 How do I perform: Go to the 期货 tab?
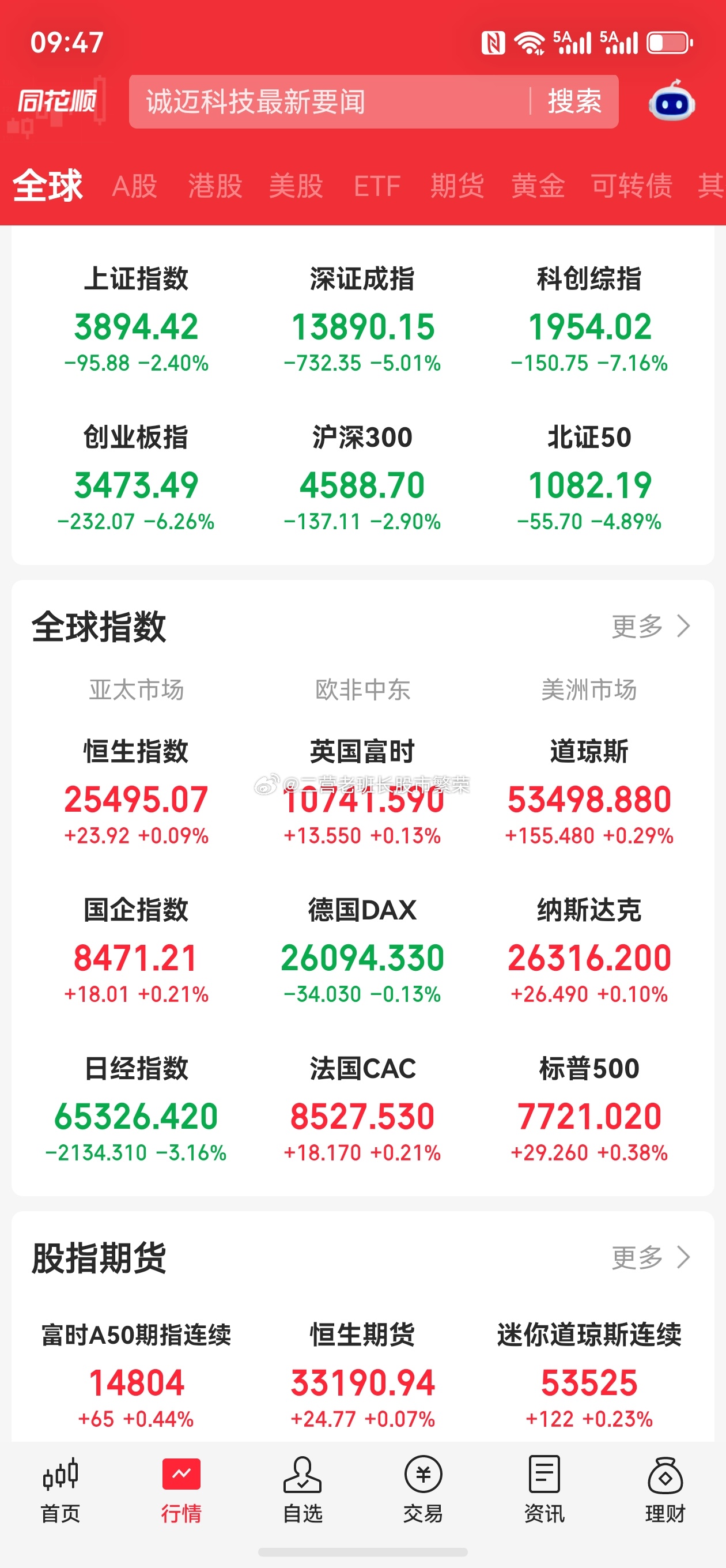[457, 186]
